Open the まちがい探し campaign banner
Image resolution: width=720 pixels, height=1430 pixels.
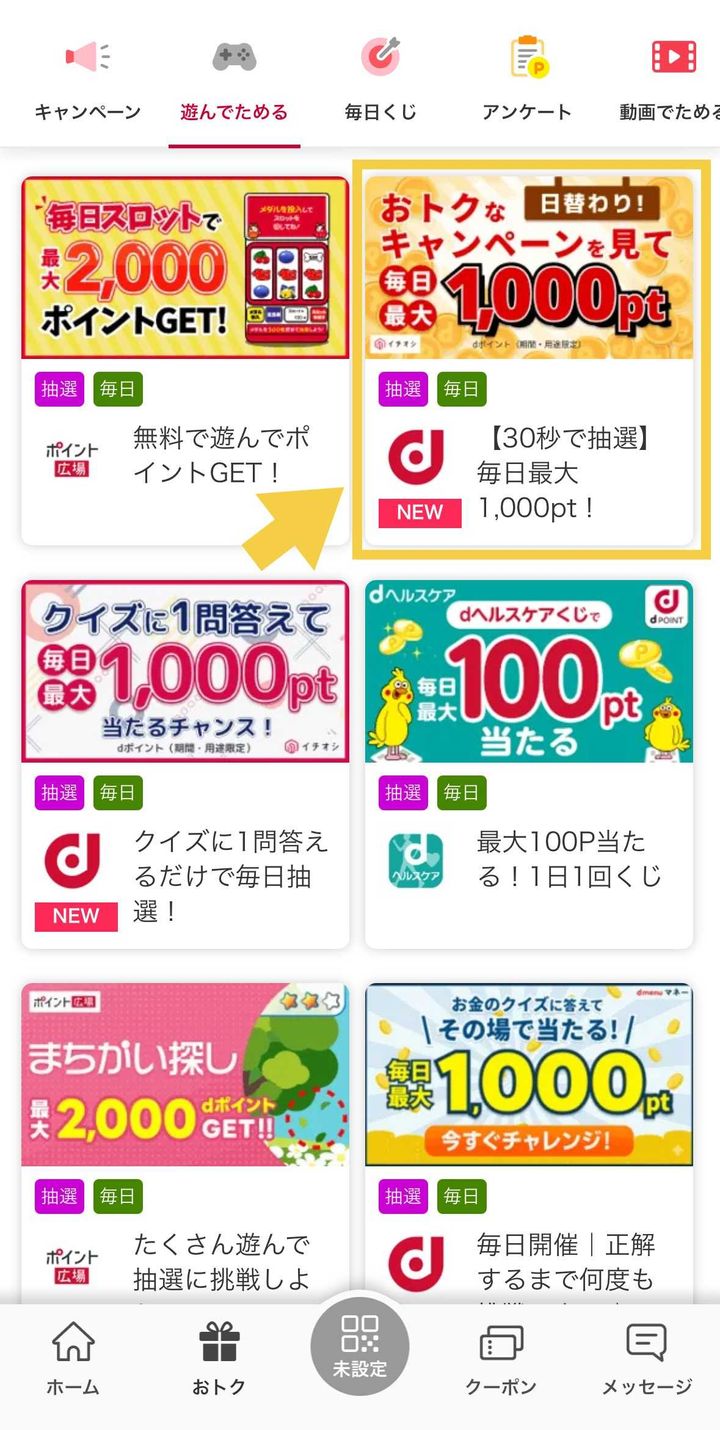[x=186, y=1075]
